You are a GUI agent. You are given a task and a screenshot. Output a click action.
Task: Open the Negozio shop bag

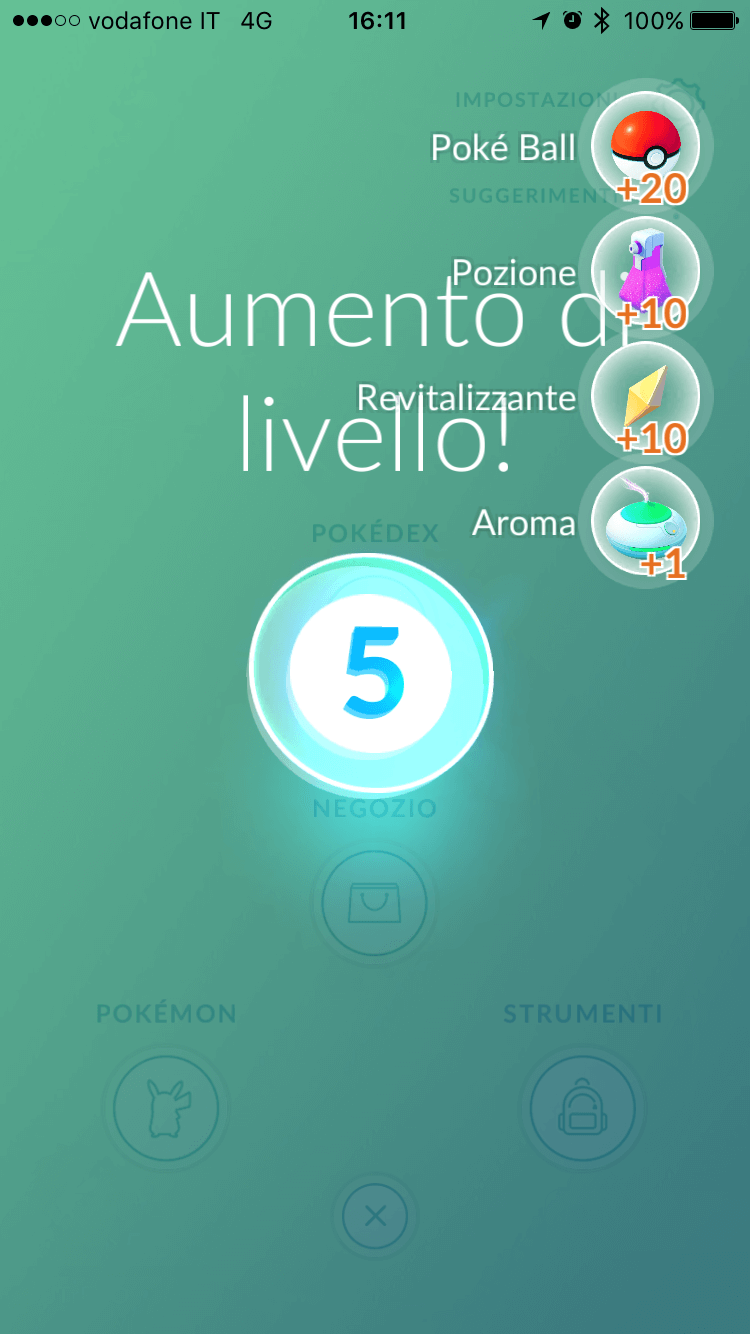374,903
